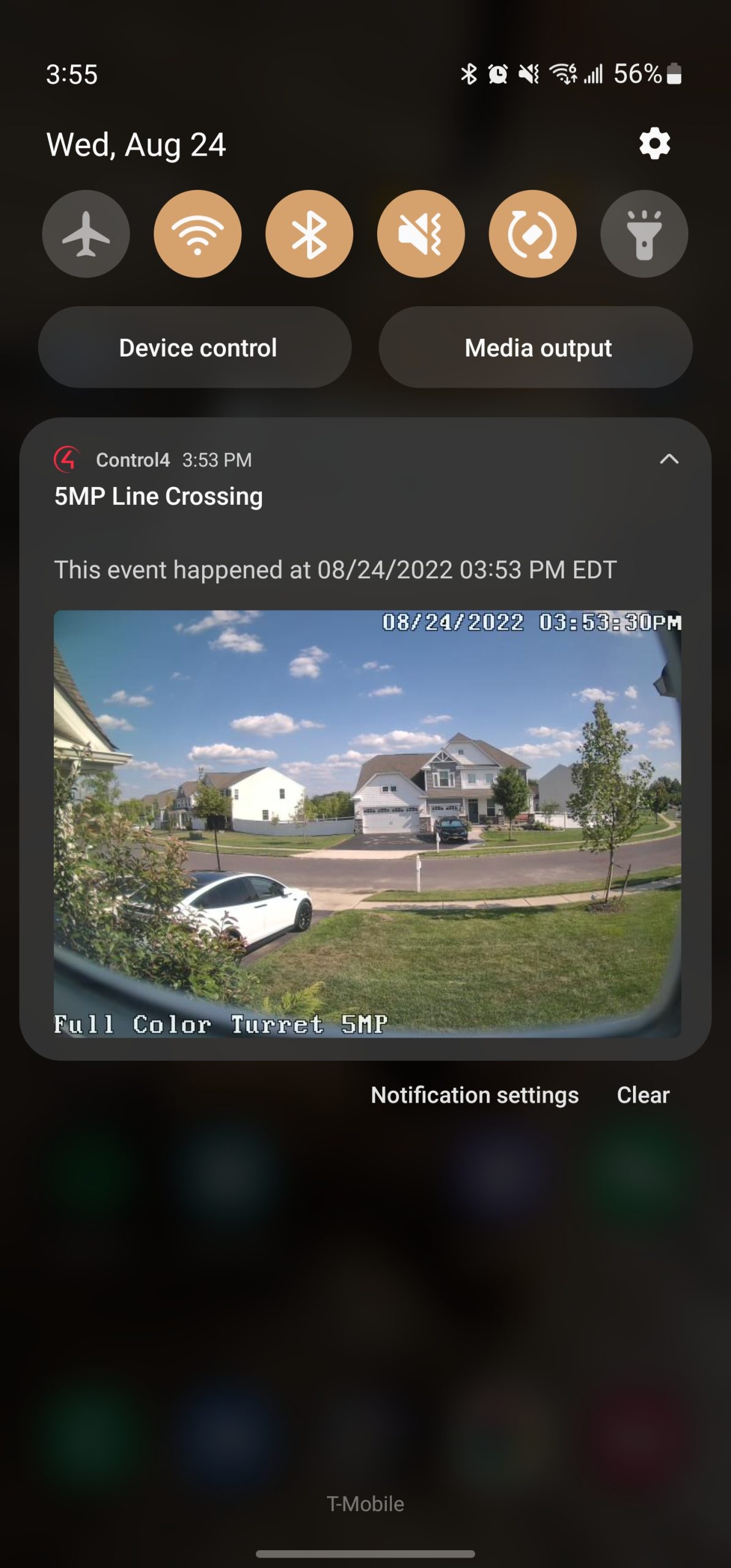731x1568 pixels.
Task: Turn off Wi-Fi quick toggle
Action: 197,234
